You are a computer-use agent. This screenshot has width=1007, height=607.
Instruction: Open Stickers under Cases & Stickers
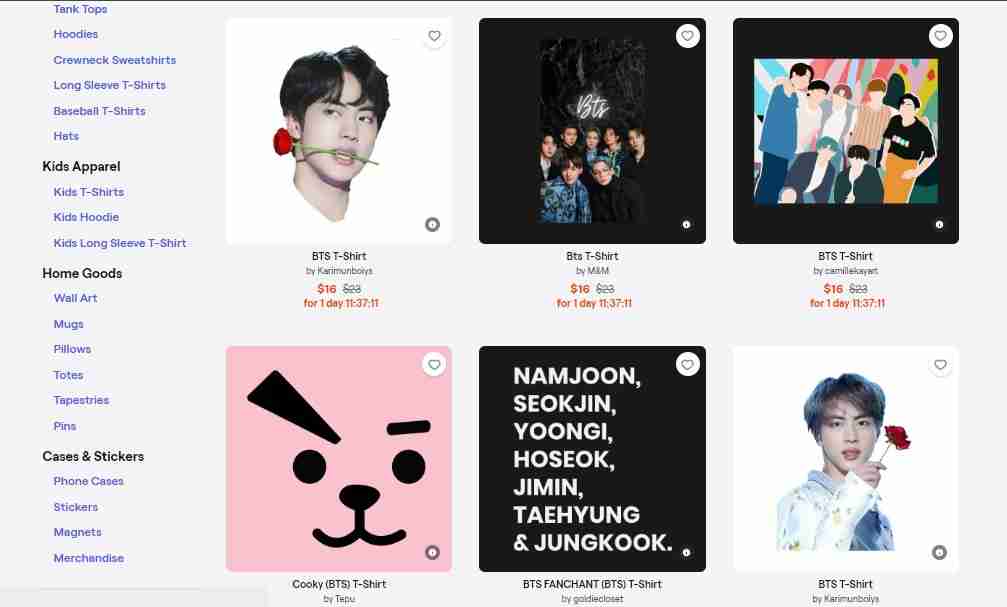[76, 507]
